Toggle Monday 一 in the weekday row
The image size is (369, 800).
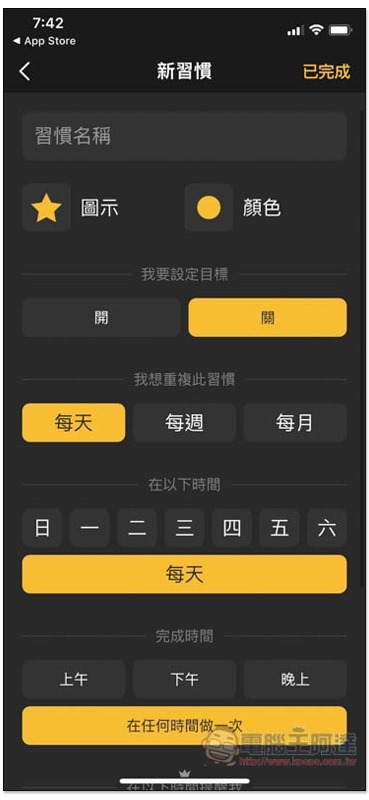pos(89,528)
